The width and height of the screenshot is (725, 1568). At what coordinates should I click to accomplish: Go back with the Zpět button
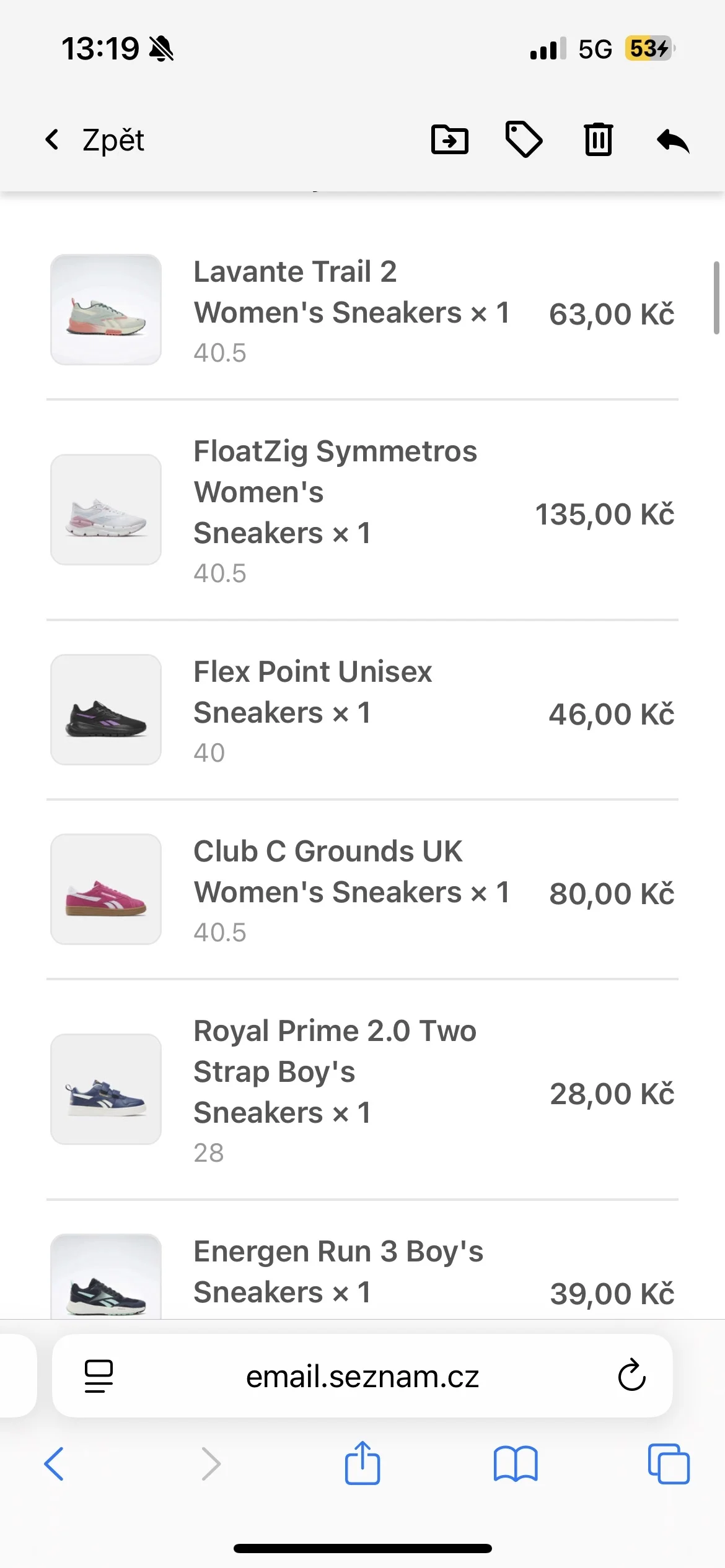94,140
